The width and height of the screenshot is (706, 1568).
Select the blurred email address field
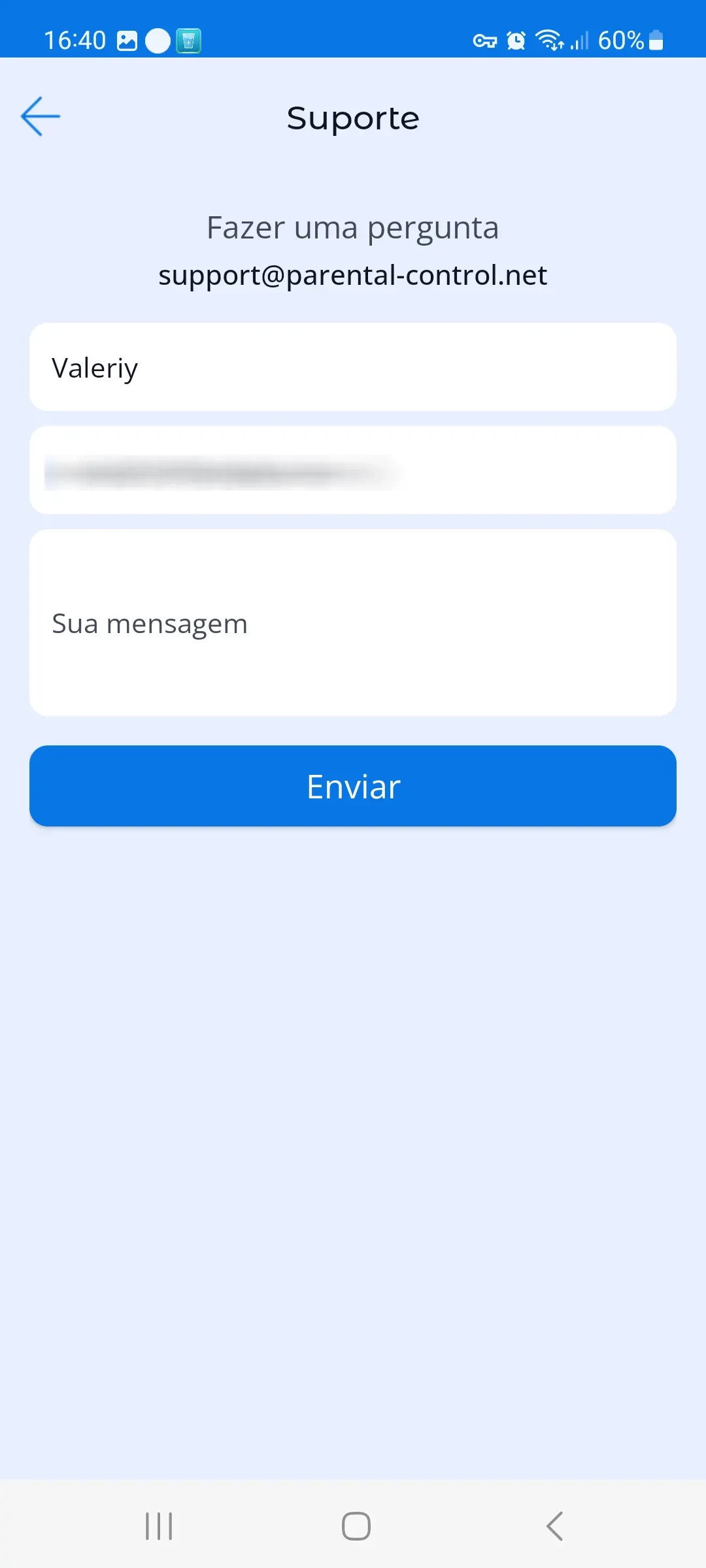tap(353, 470)
